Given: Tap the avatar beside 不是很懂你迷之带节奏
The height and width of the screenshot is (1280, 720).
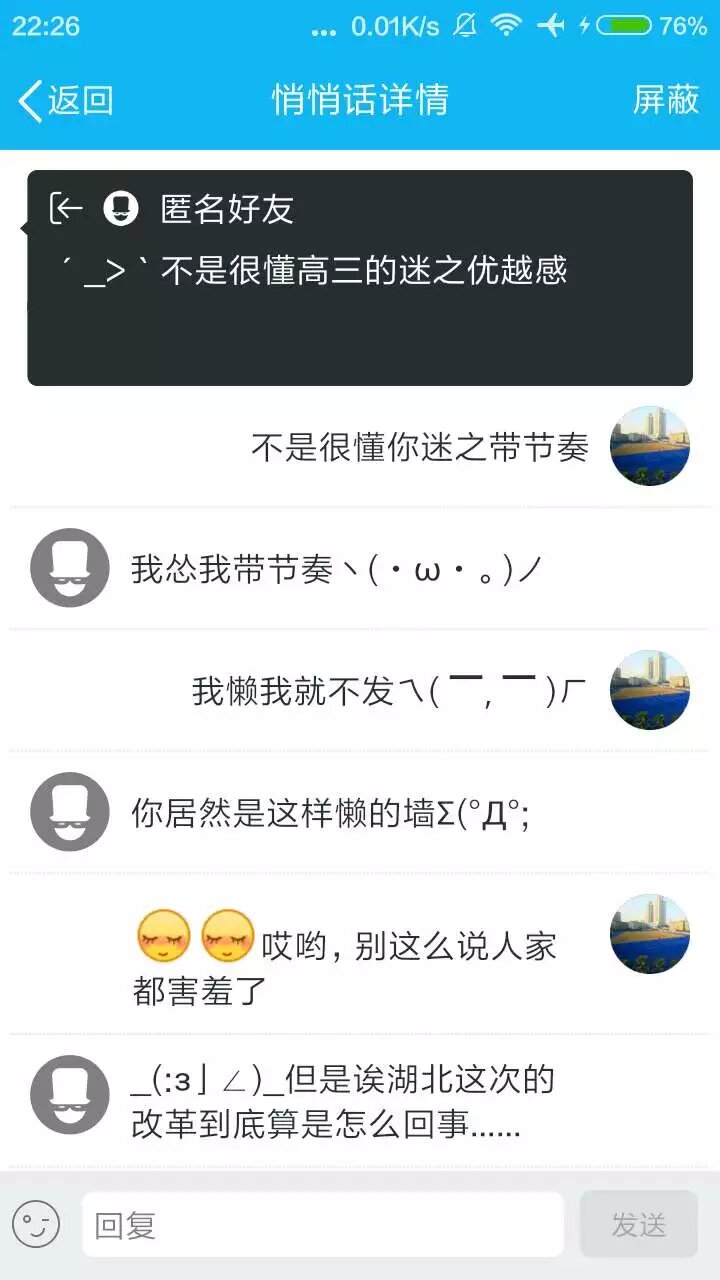Looking at the screenshot, I should point(650,446).
